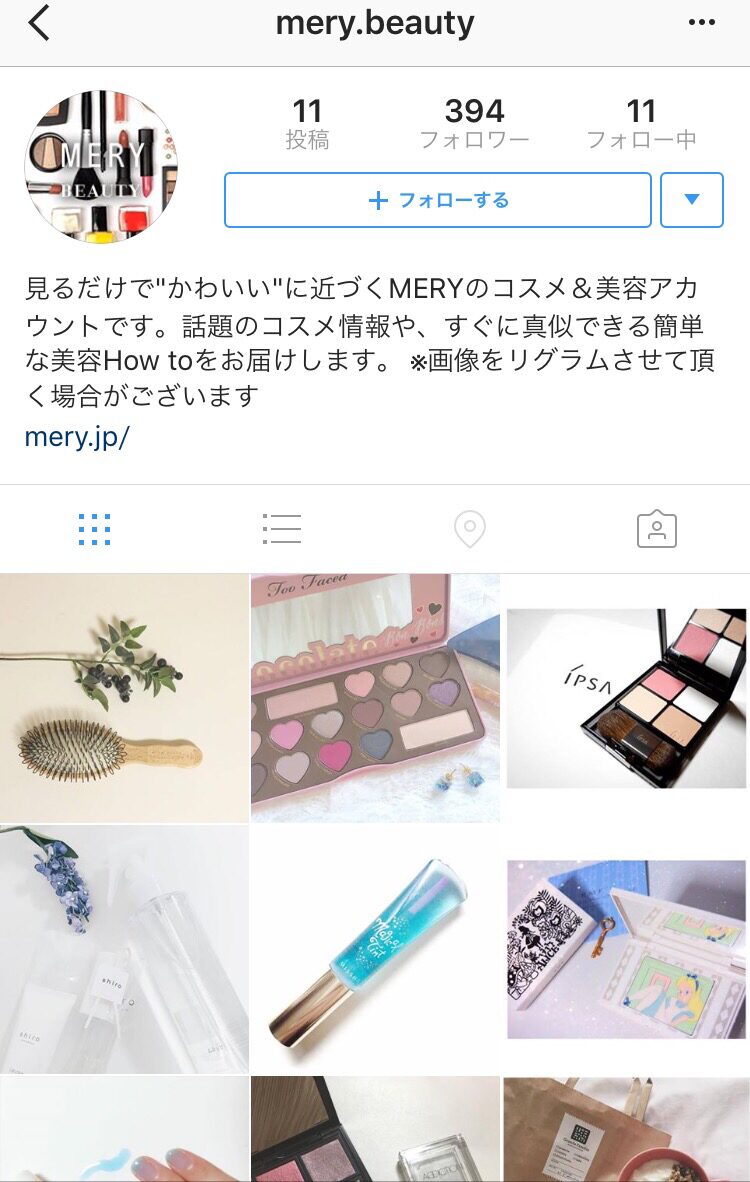The width and height of the screenshot is (750, 1182).
Task: Open the wooden hairbrush post
Action: click(x=124, y=698)
